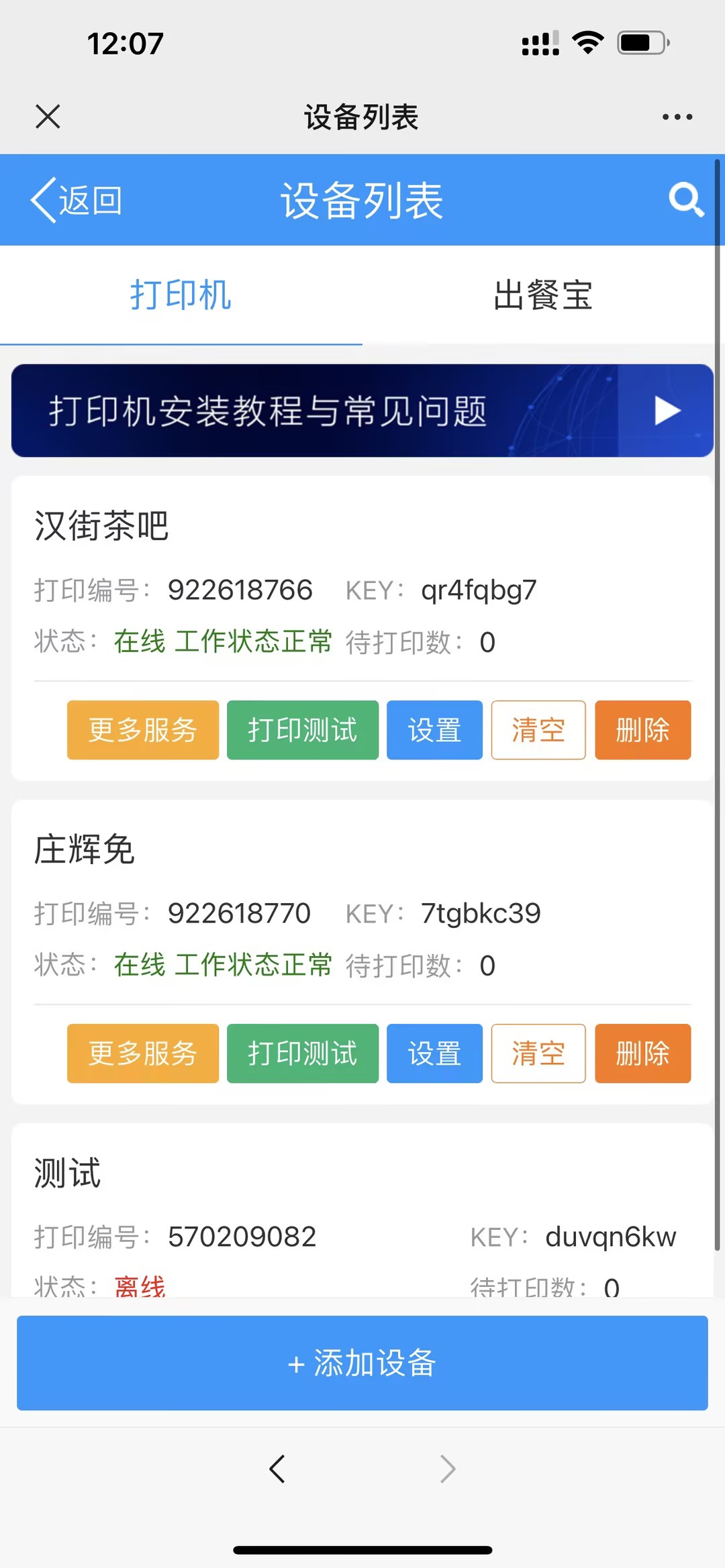
Task: Switch to the 出餐宝 tab
Action: tap(542, 295)
